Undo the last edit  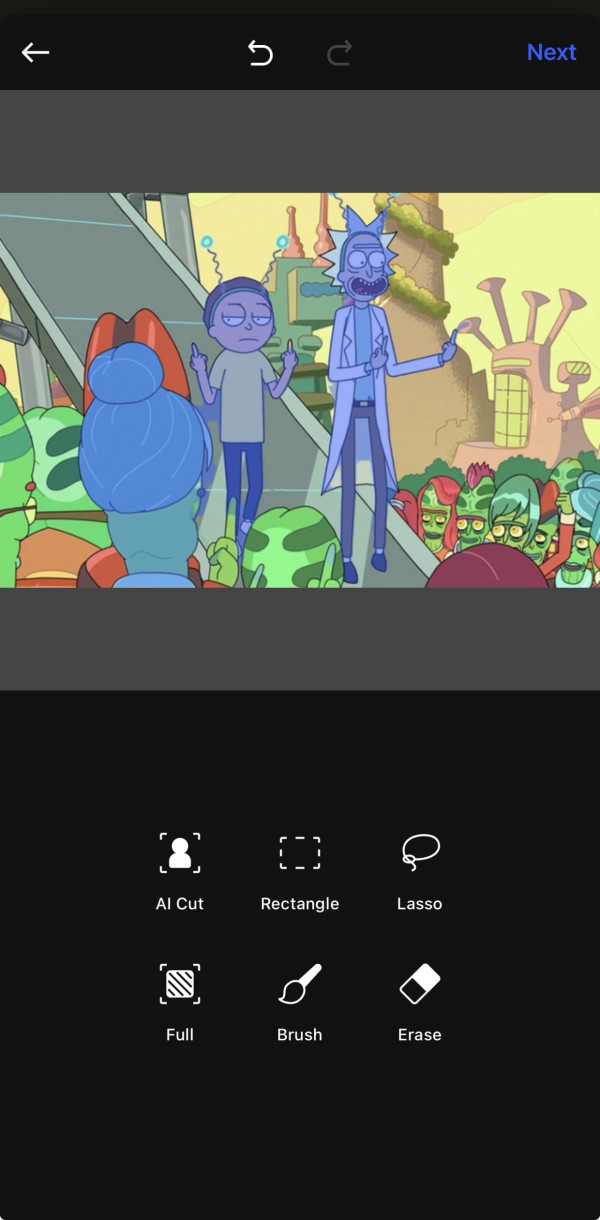point(260,53)
